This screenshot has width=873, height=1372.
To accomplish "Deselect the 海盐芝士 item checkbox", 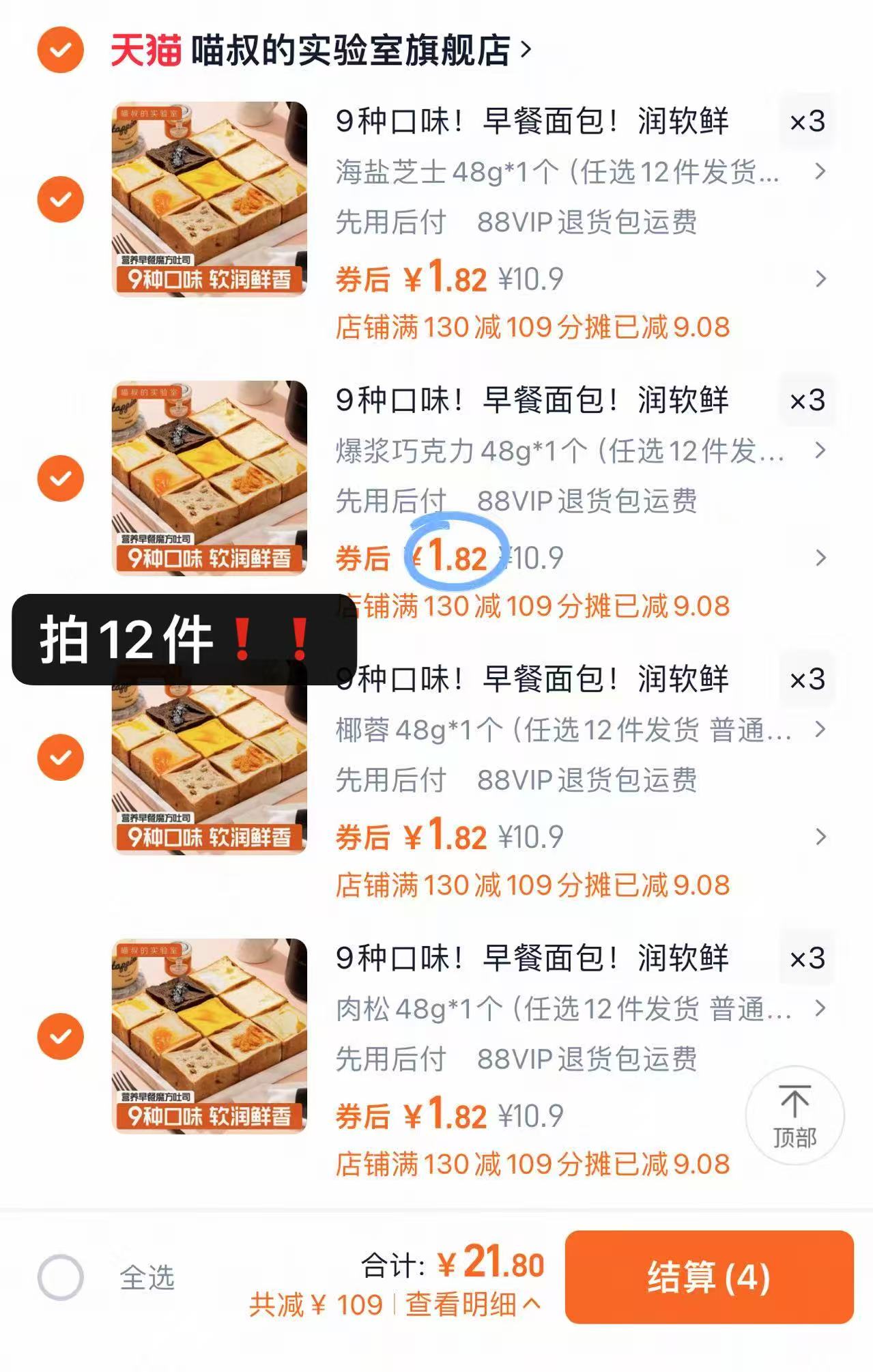I will pyautogui.click(x=62, y=198).
